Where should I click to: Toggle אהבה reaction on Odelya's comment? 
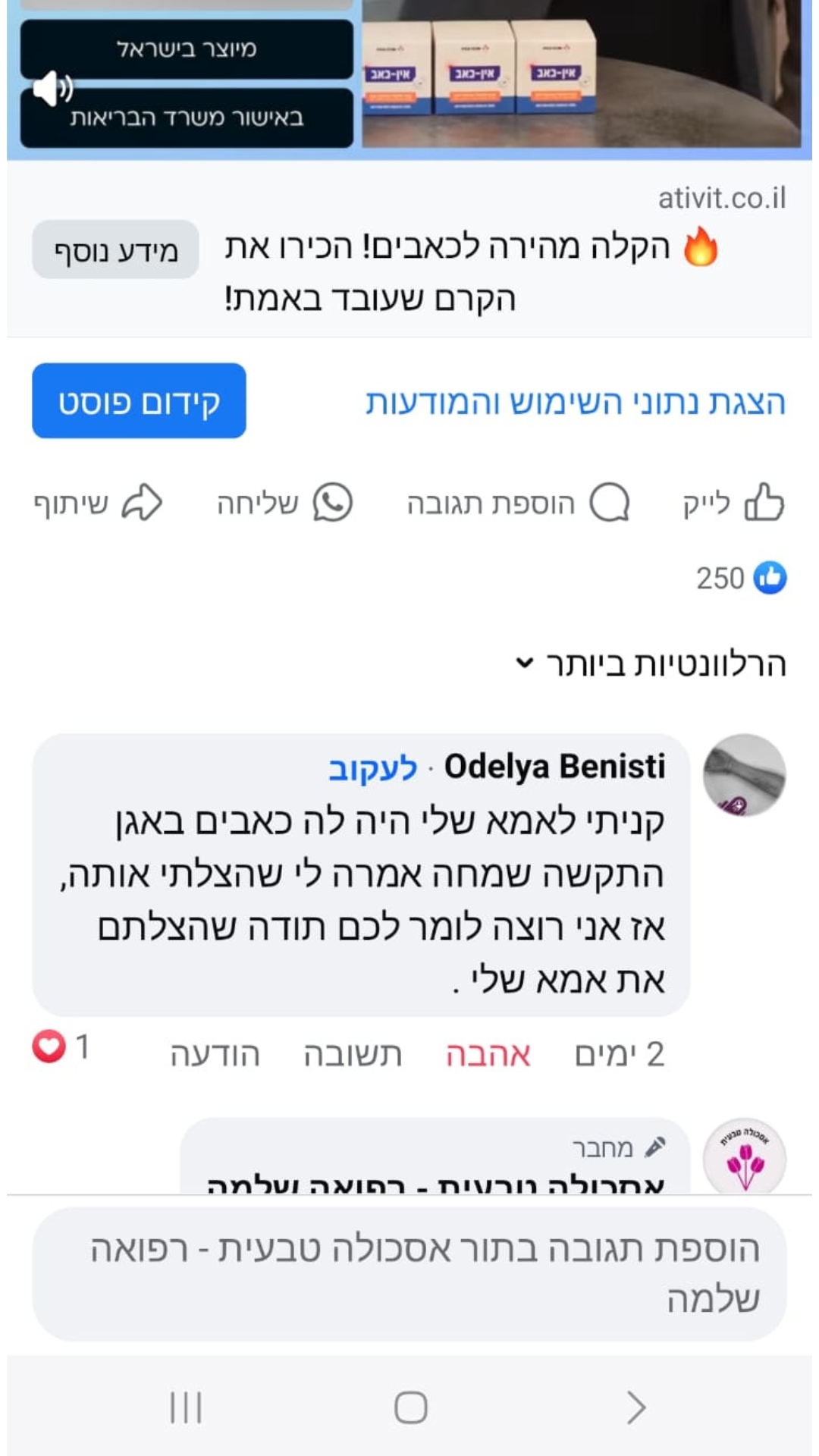pos(488,1055)
